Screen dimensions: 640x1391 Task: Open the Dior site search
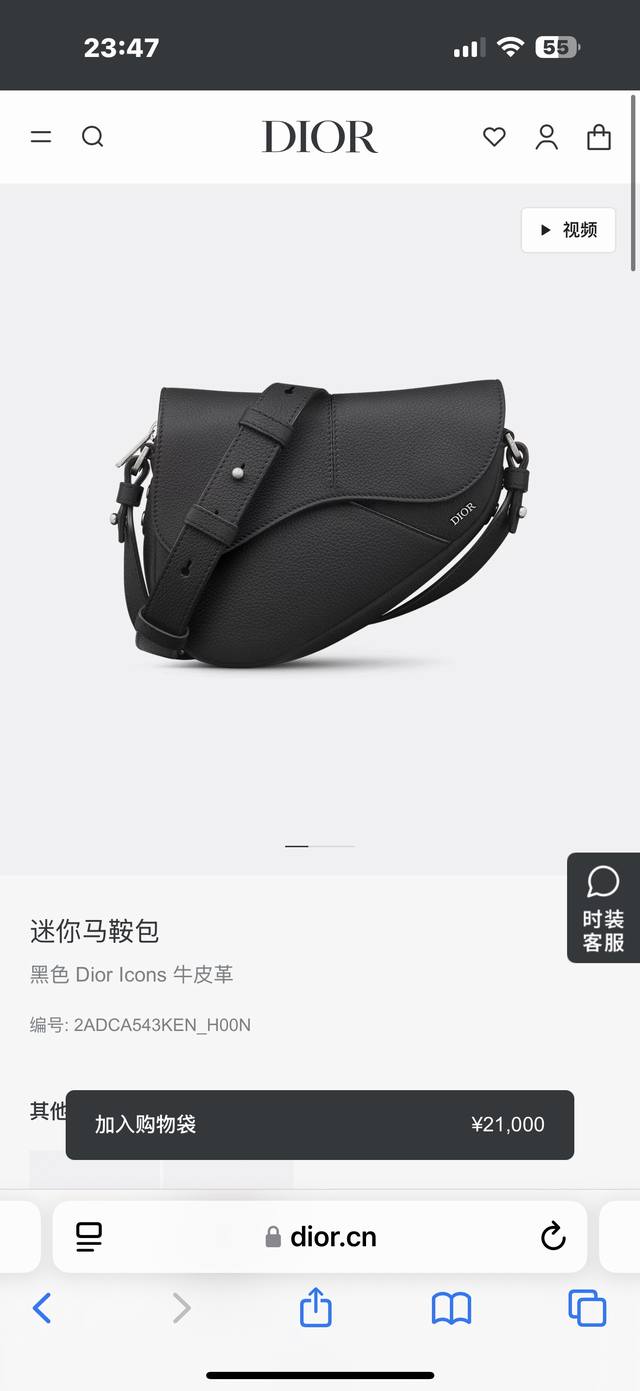[x=93, y=137]
